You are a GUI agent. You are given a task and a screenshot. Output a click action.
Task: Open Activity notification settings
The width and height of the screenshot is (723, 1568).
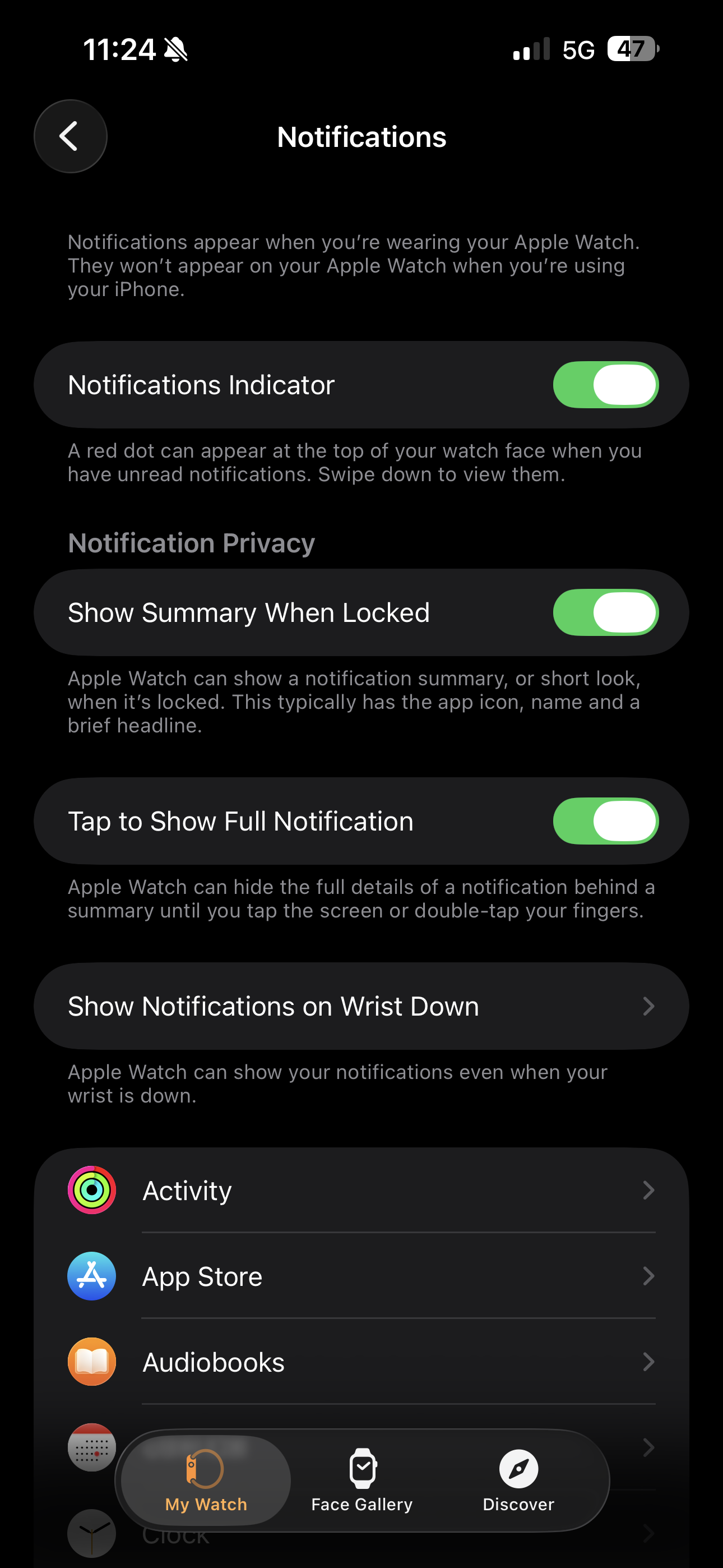click(x=361, y=1190)
